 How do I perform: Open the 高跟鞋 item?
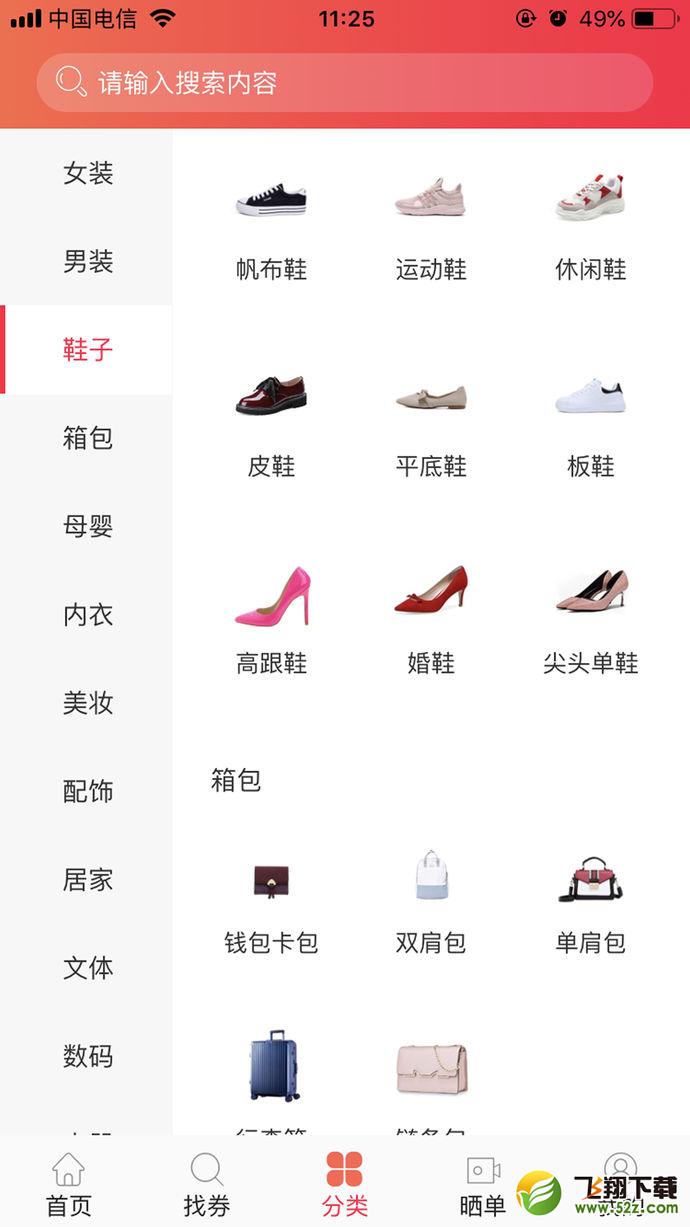coord(271,619)
